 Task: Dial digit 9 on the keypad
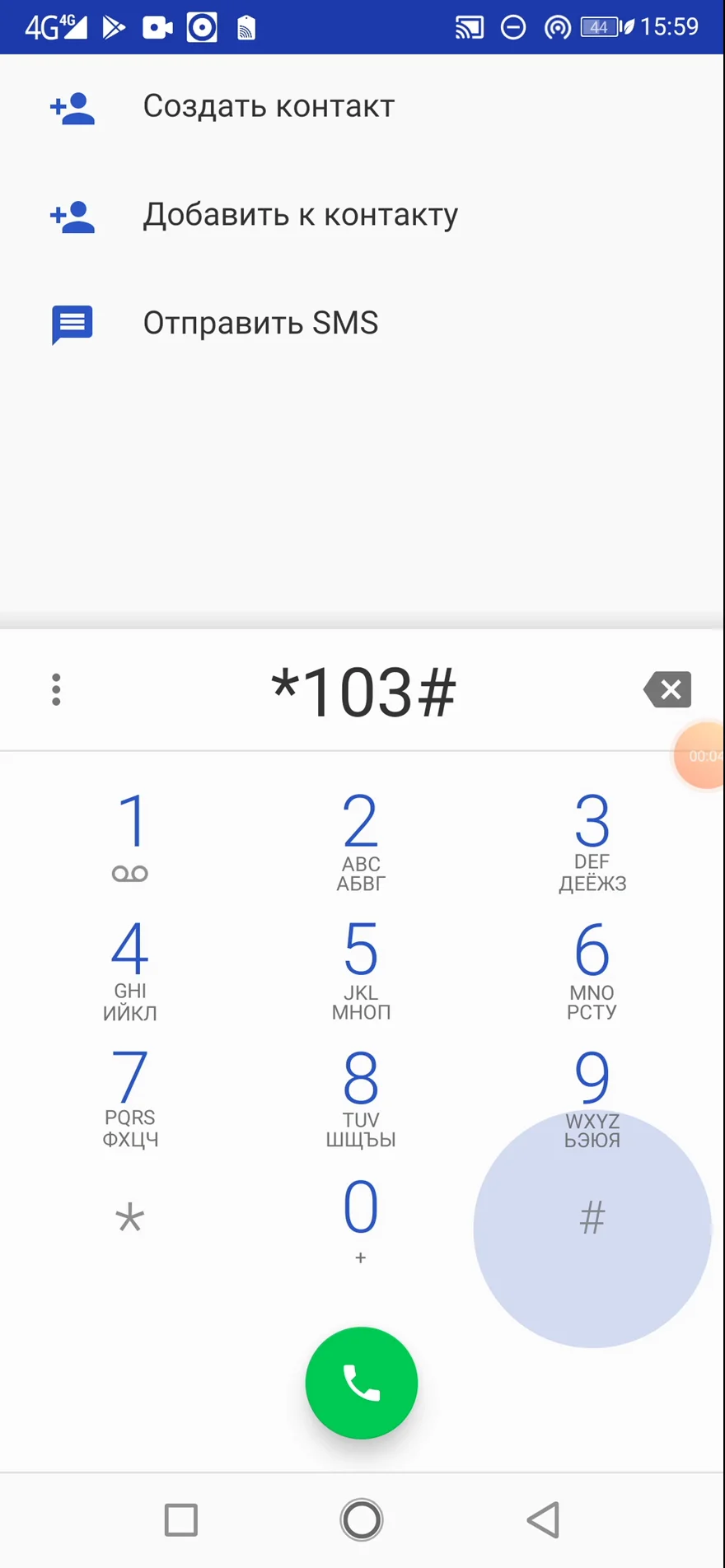(592, 1095)
